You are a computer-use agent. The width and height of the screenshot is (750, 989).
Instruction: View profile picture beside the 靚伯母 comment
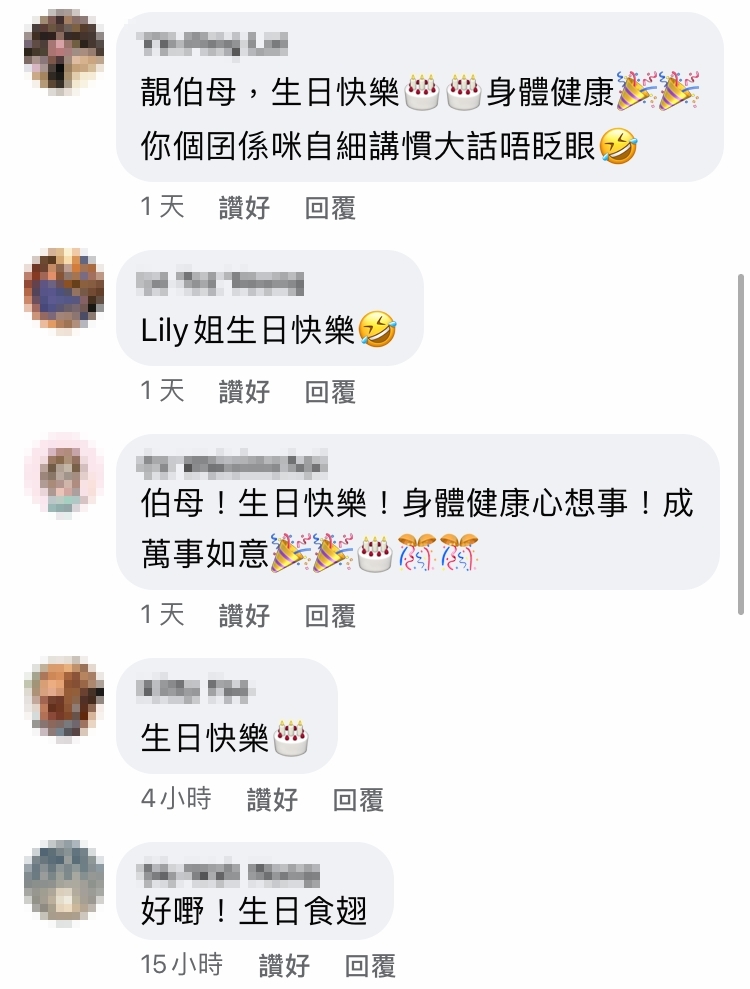64,51
